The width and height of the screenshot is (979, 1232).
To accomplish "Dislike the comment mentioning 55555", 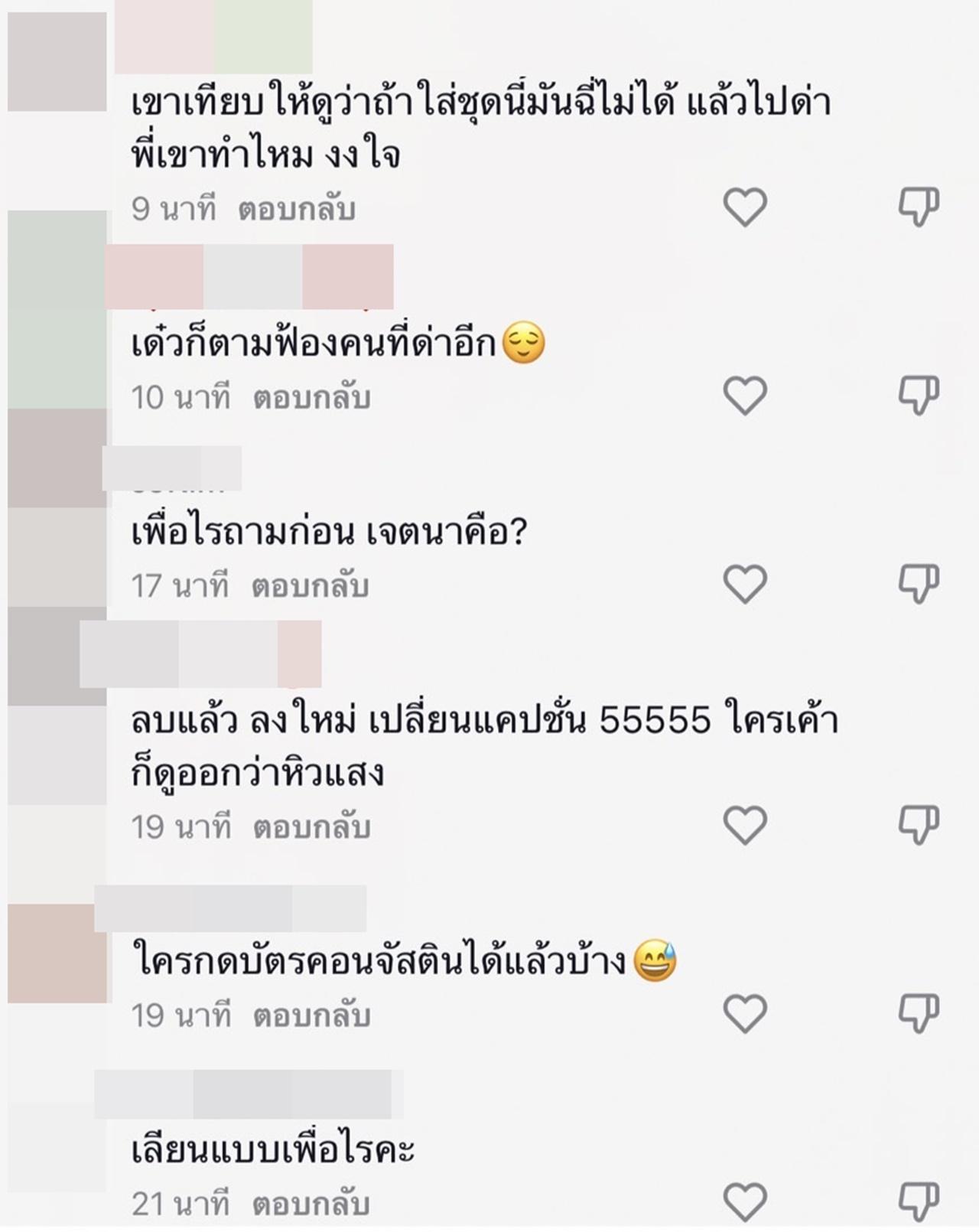I will tap(918, 826).
